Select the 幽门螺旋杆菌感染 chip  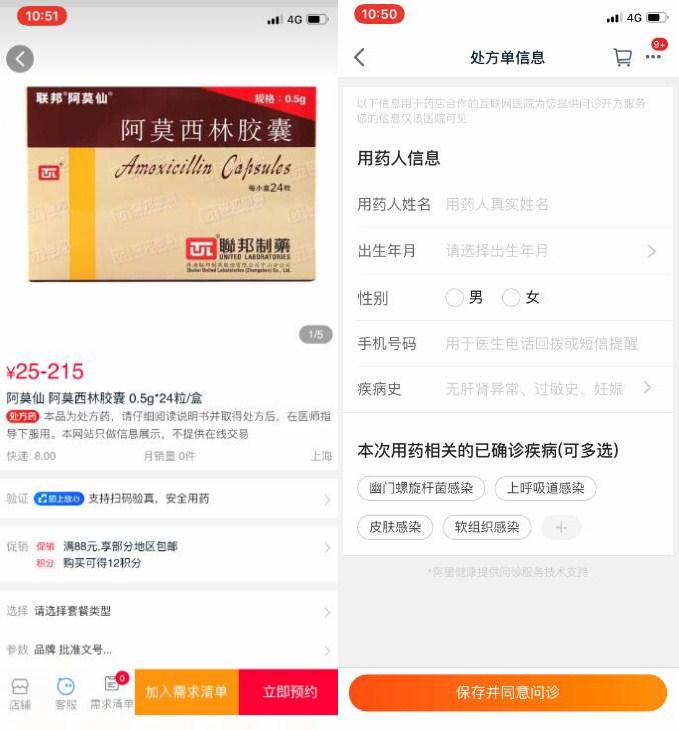(421, 488)
